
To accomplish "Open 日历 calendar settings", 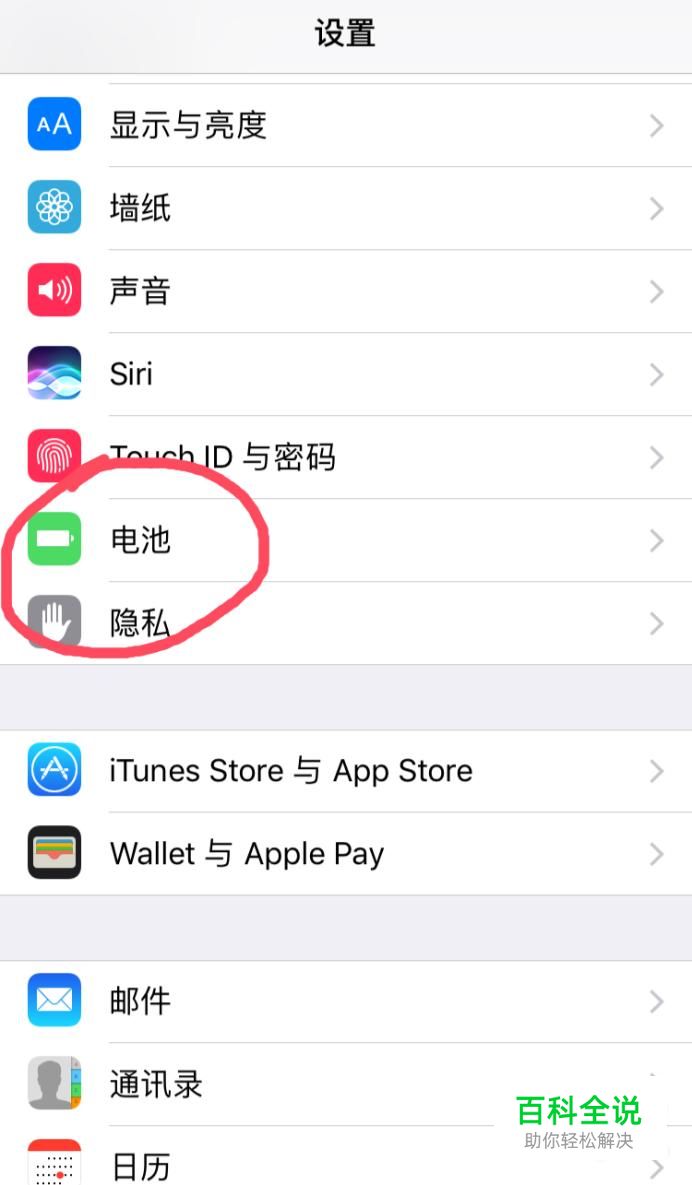I will 300,1165.
